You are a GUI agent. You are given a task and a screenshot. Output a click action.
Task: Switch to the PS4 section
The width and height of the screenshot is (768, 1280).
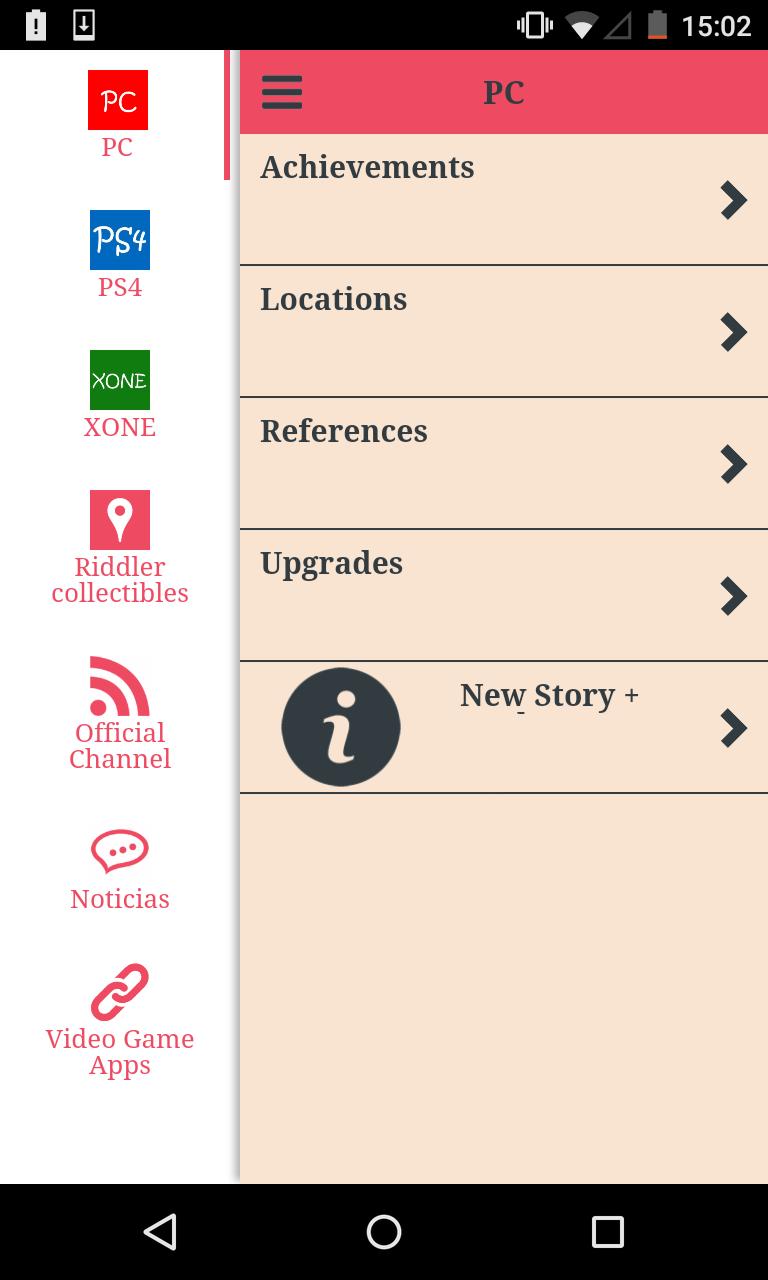[x=120, y=254]
